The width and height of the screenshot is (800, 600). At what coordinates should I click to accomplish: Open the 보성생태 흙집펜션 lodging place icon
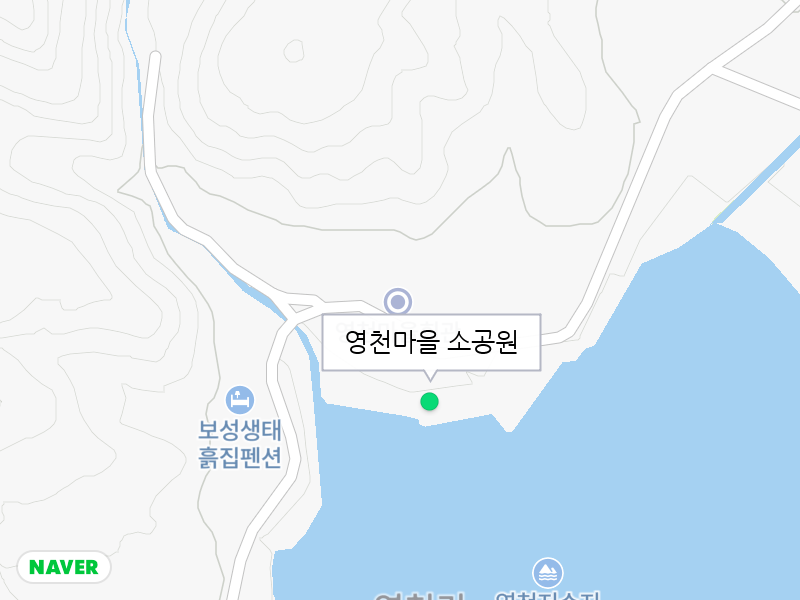[240, 400]
